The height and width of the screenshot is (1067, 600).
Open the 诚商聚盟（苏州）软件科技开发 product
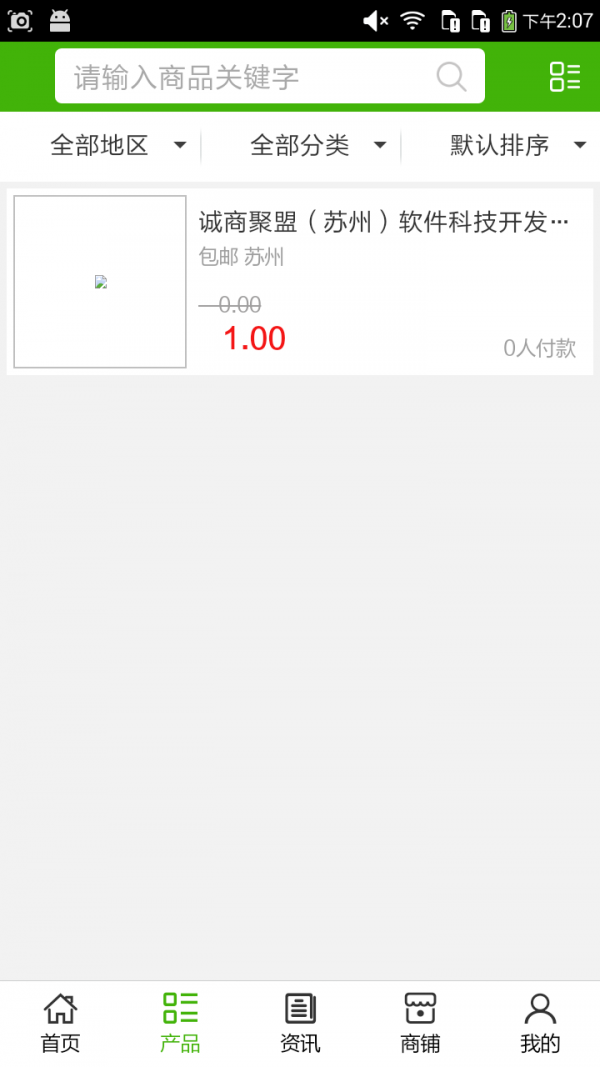pyautogui.click(x=384, y=223)
